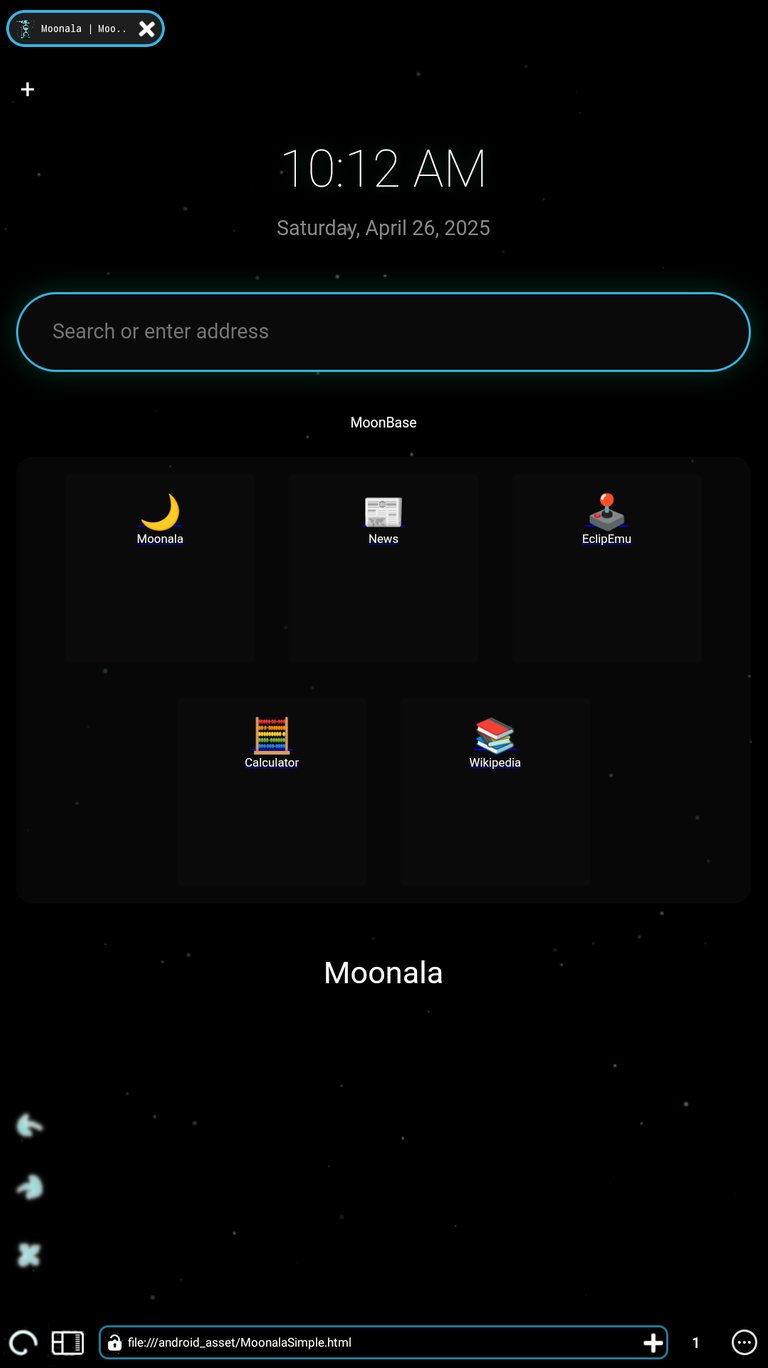
Task: Edit the file:///android_asset URL bar
Action: coord(370,1343)
